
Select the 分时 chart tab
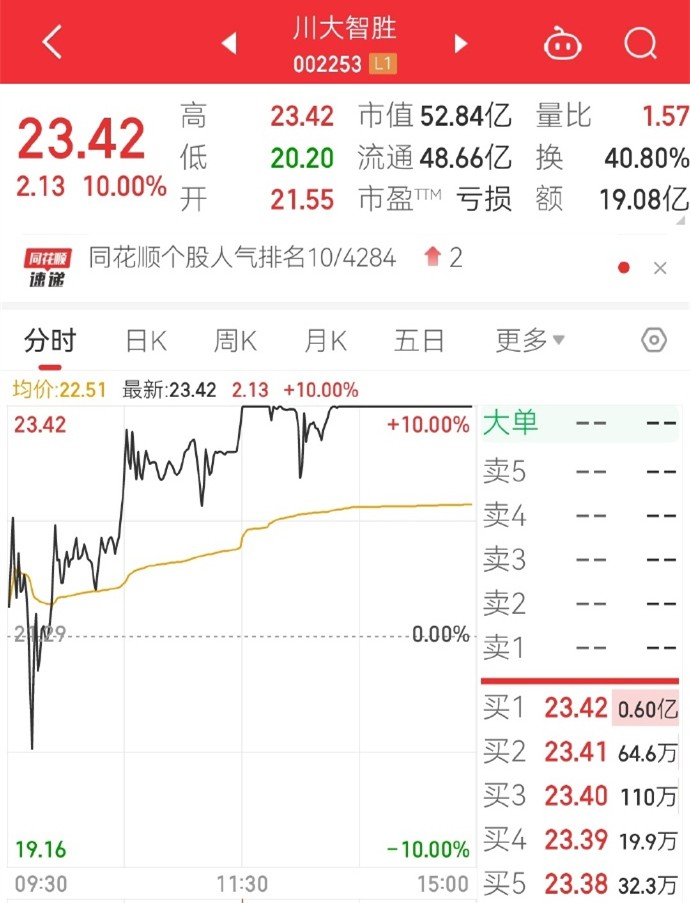click(50, 341)
